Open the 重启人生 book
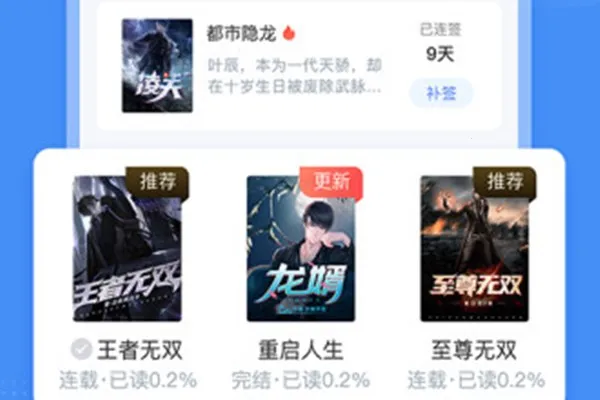This screenshot has width=600, height=400. tap(300, 249)
